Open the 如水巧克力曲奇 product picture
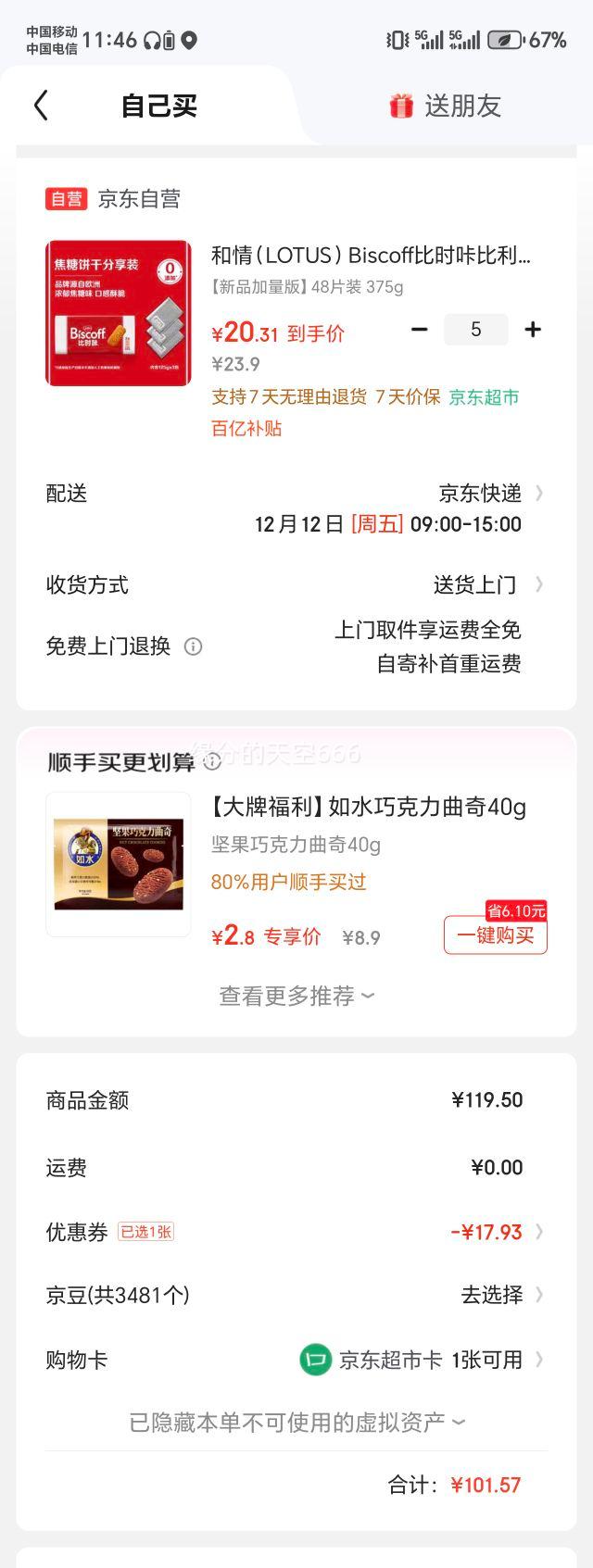The image size is (593, 1568). (119, 864)
